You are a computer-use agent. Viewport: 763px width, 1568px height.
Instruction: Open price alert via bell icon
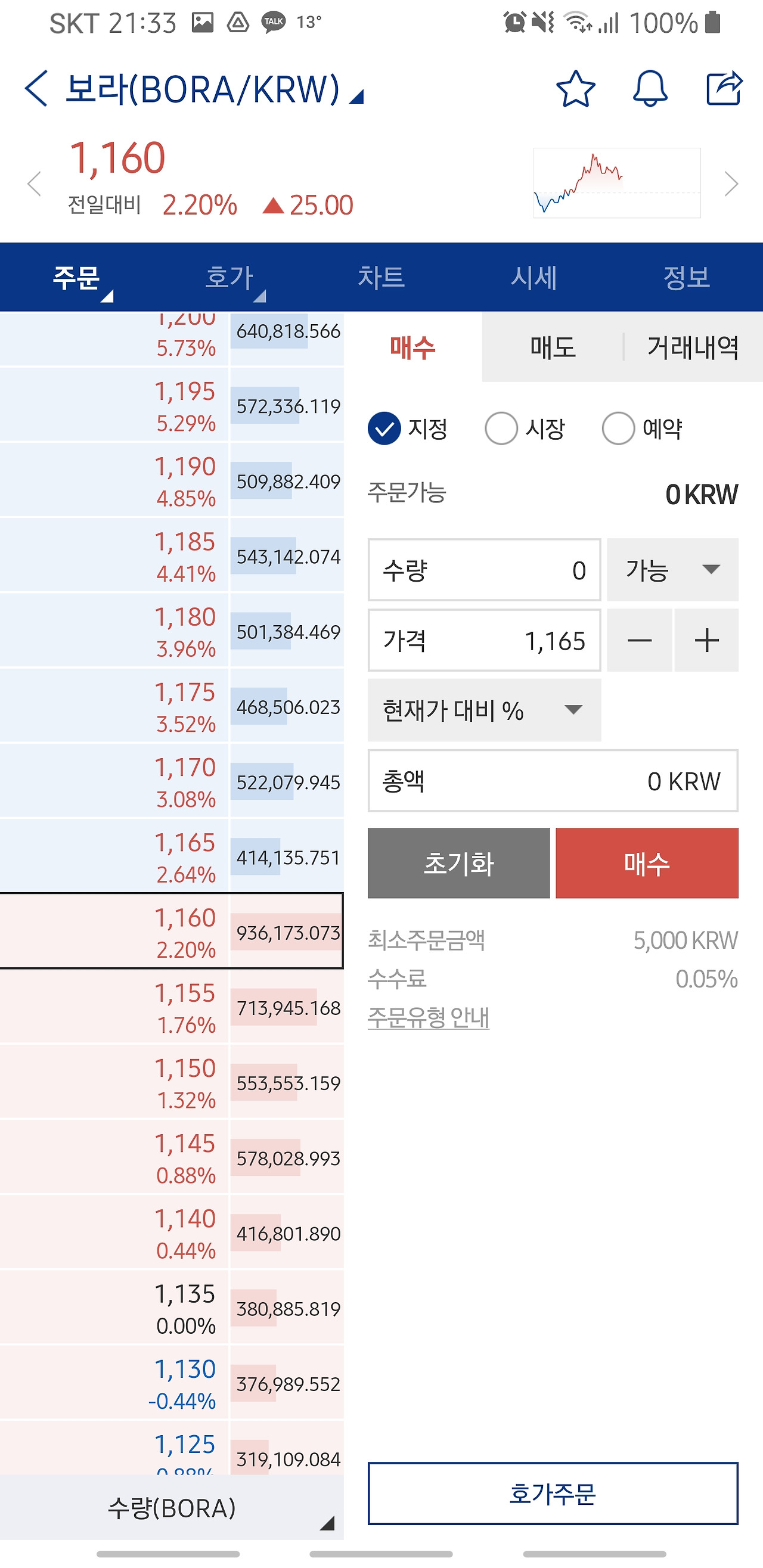(649, 89)
